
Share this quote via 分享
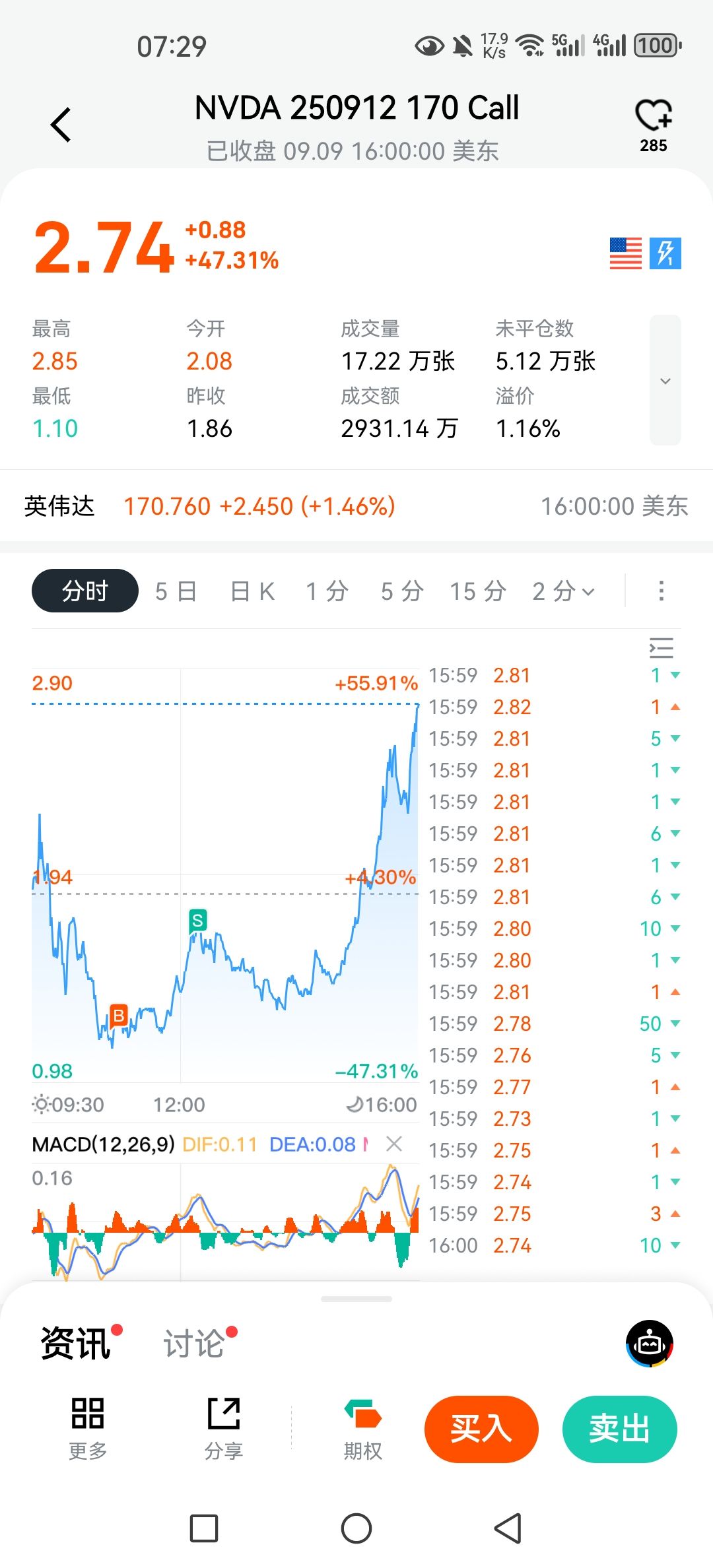click(224, 1428)
